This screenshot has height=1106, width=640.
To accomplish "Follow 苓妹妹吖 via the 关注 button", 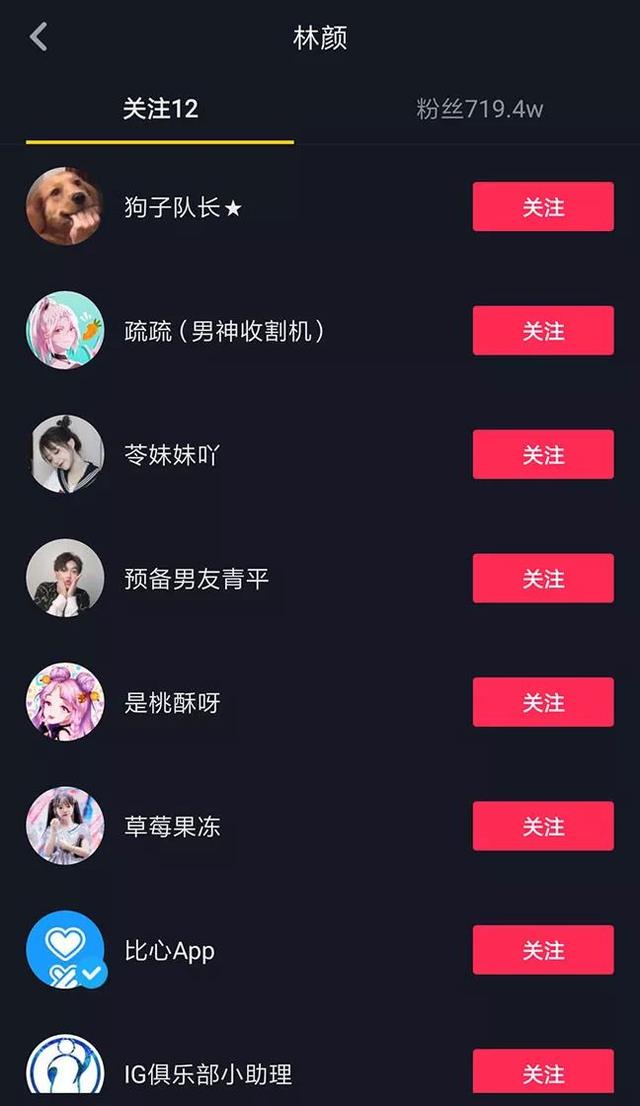I will coord(543,455).
